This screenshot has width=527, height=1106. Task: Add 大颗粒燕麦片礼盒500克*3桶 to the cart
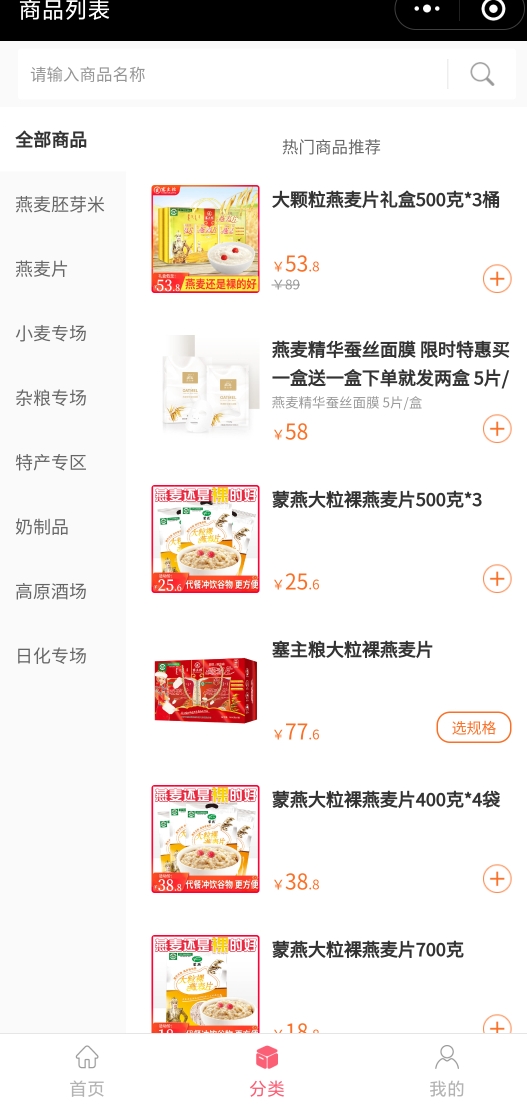pyautogui.click(x=497, y=279)
